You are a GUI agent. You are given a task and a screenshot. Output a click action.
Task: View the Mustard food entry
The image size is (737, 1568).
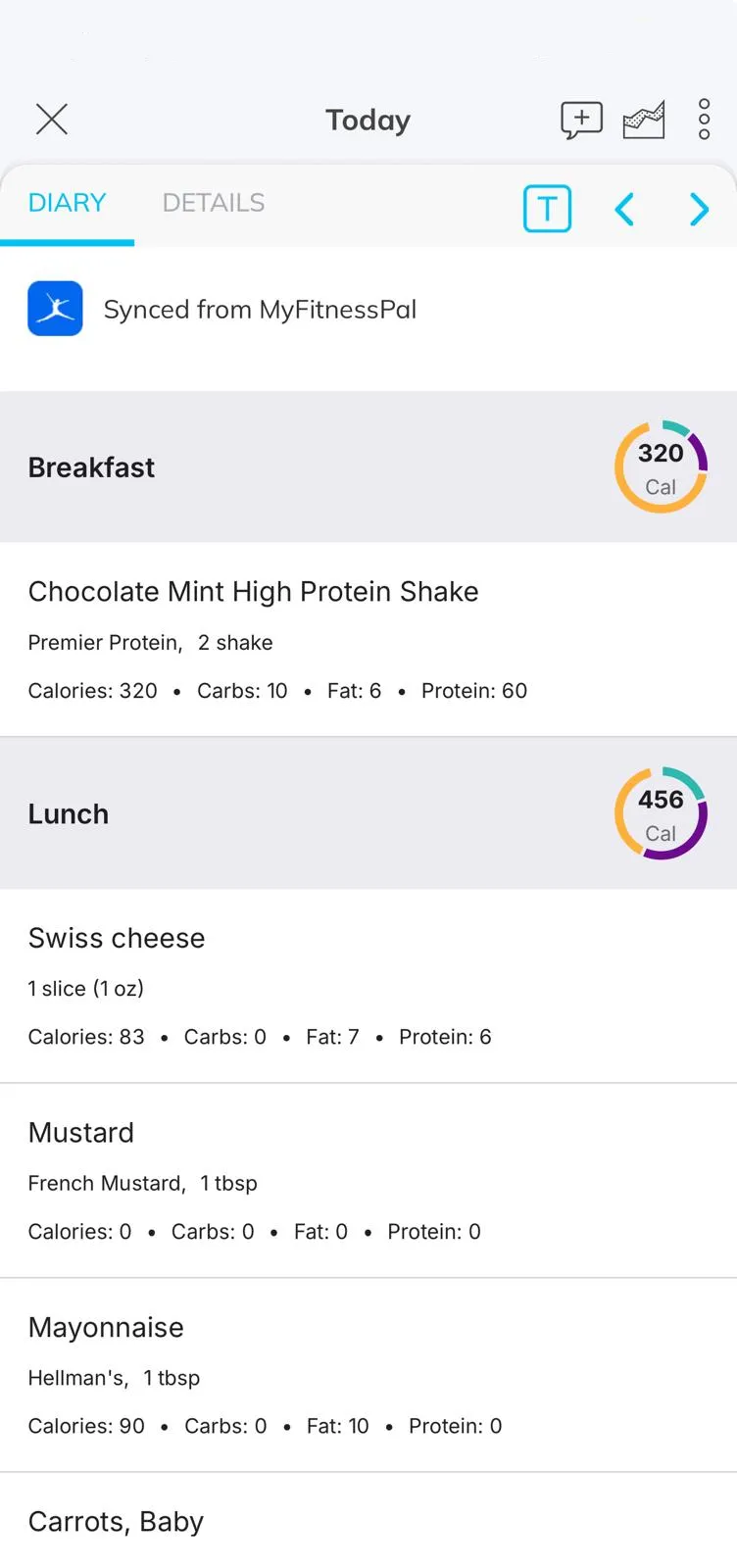368,1180
